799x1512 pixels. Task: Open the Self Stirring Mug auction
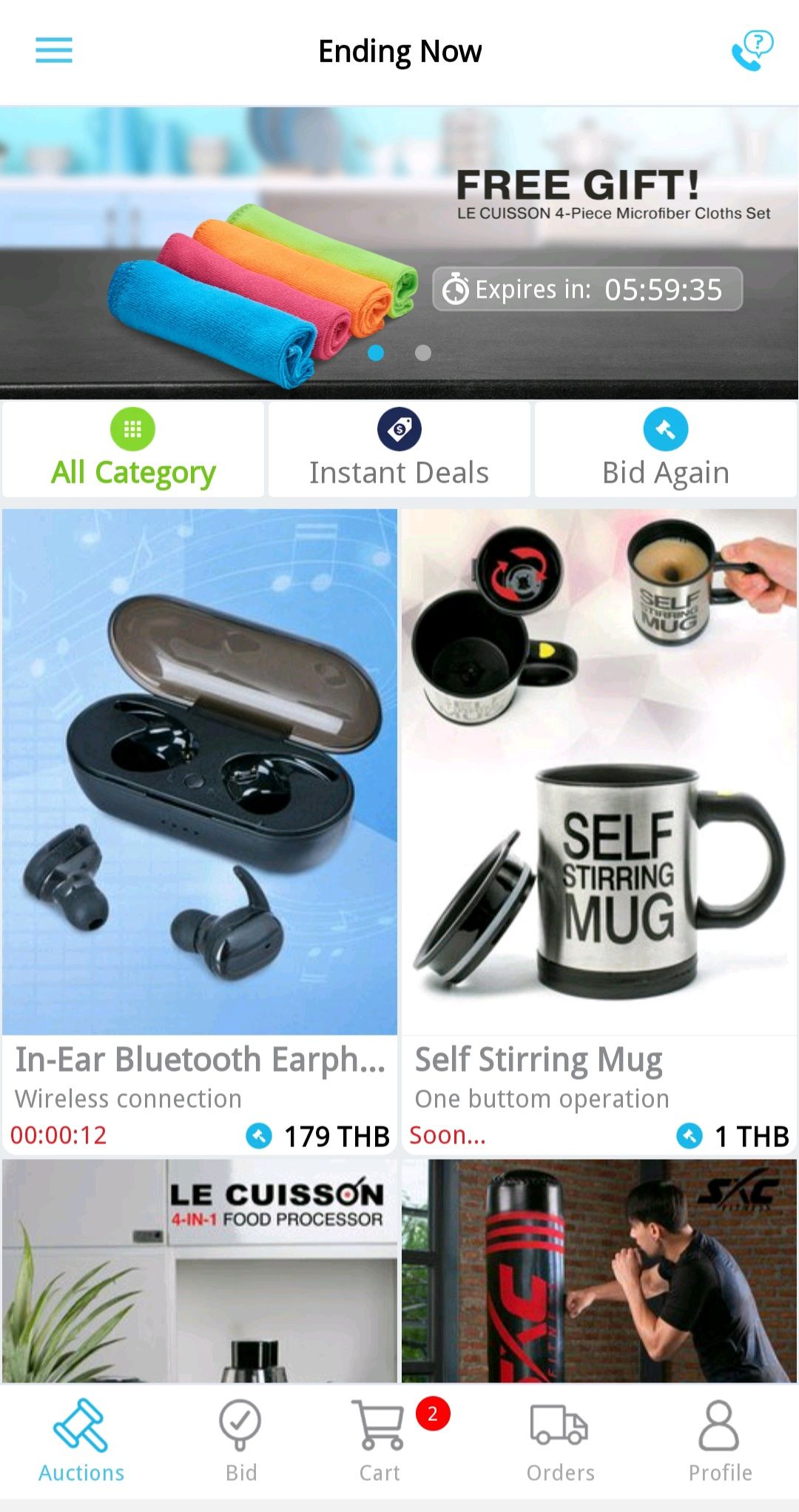click(x=599, y=814)
